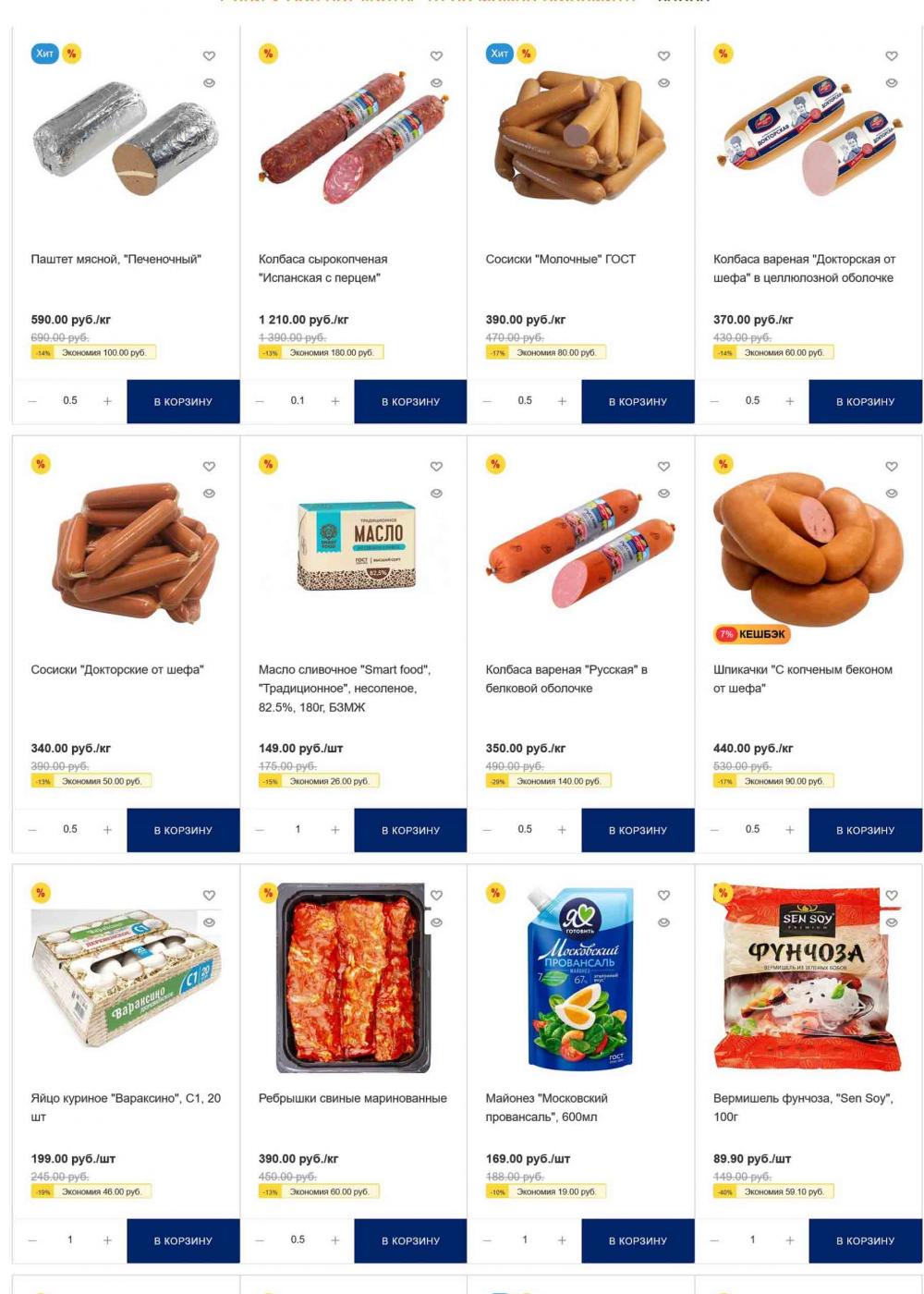Open Сосиски "Докторские от шефа" product card

pyautogui.click(x=117, y=669)
